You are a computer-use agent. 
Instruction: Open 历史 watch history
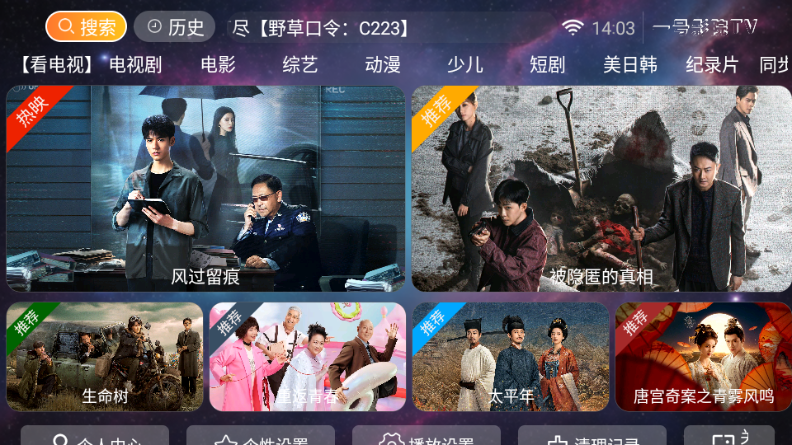(174, 27)
